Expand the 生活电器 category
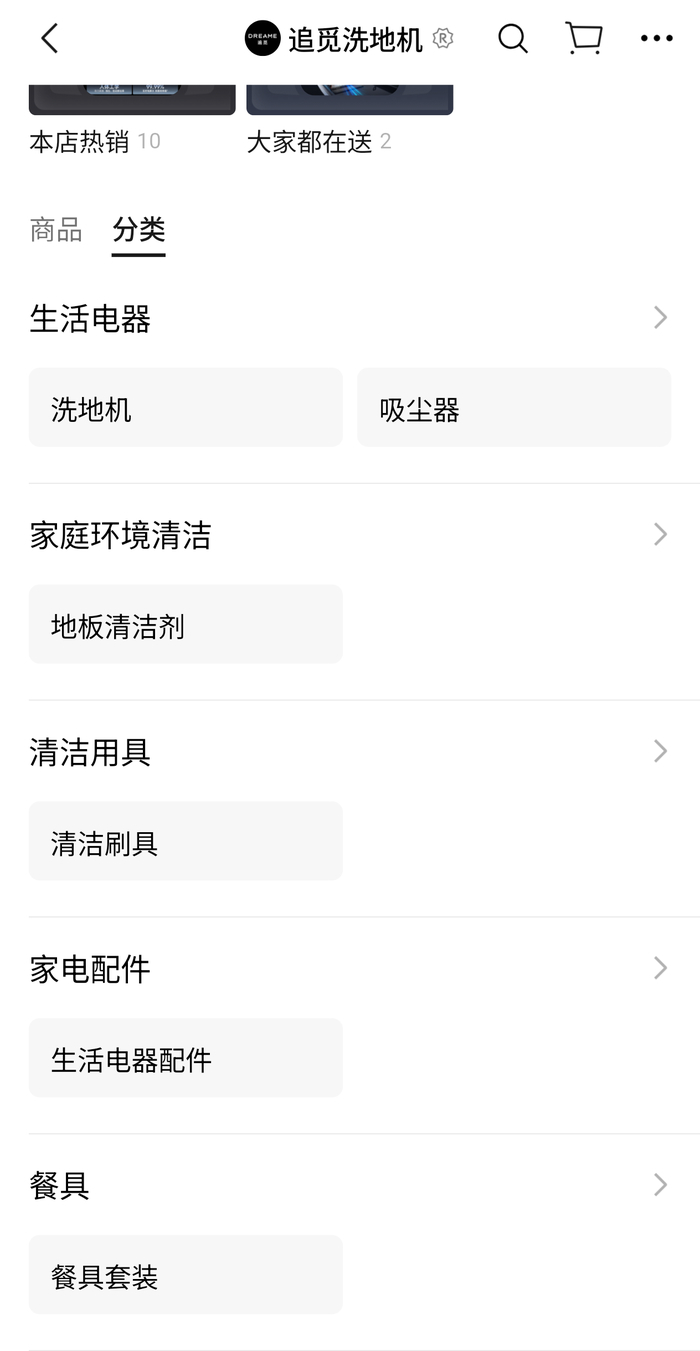The height and width of the screenshot is (1351, 700). [349, 319]
